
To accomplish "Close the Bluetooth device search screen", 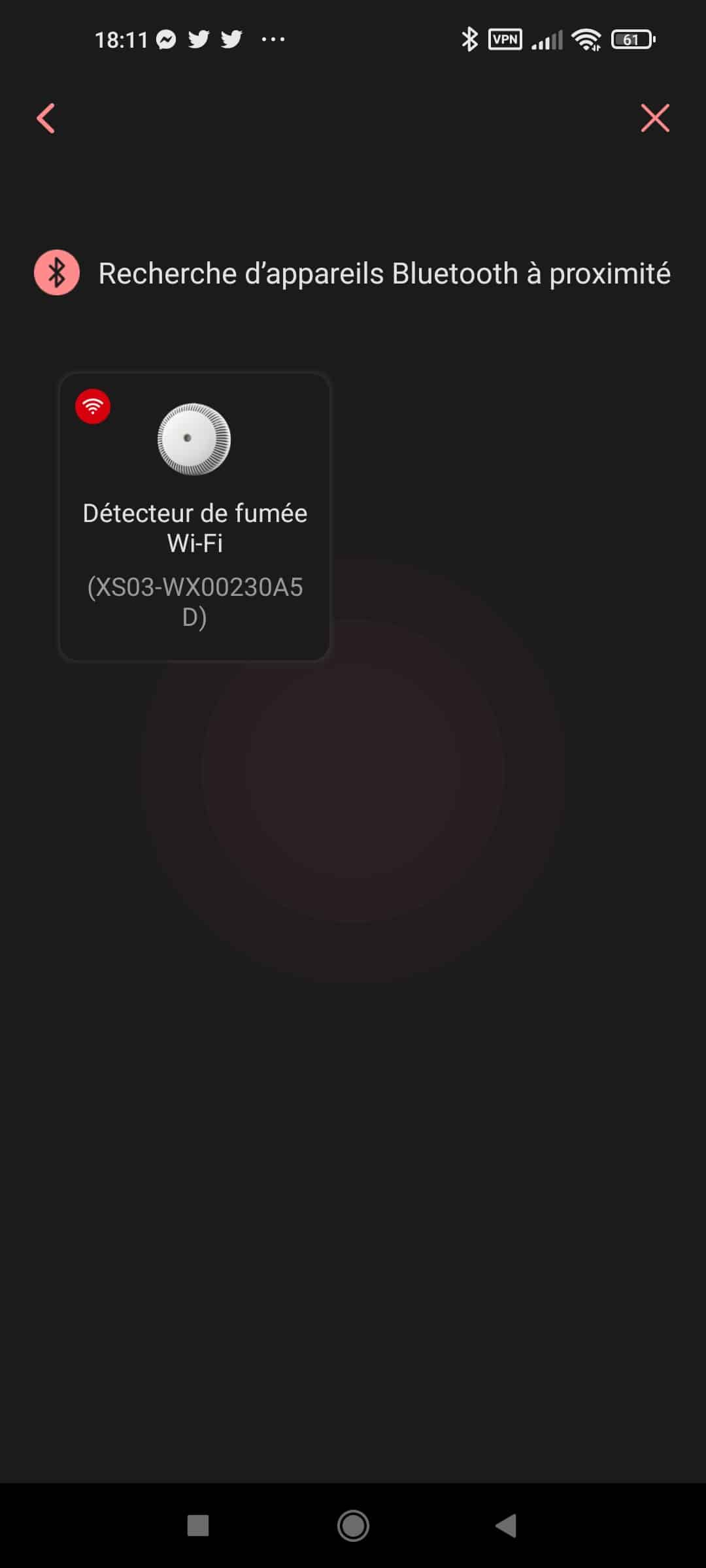I will [655, 118].
